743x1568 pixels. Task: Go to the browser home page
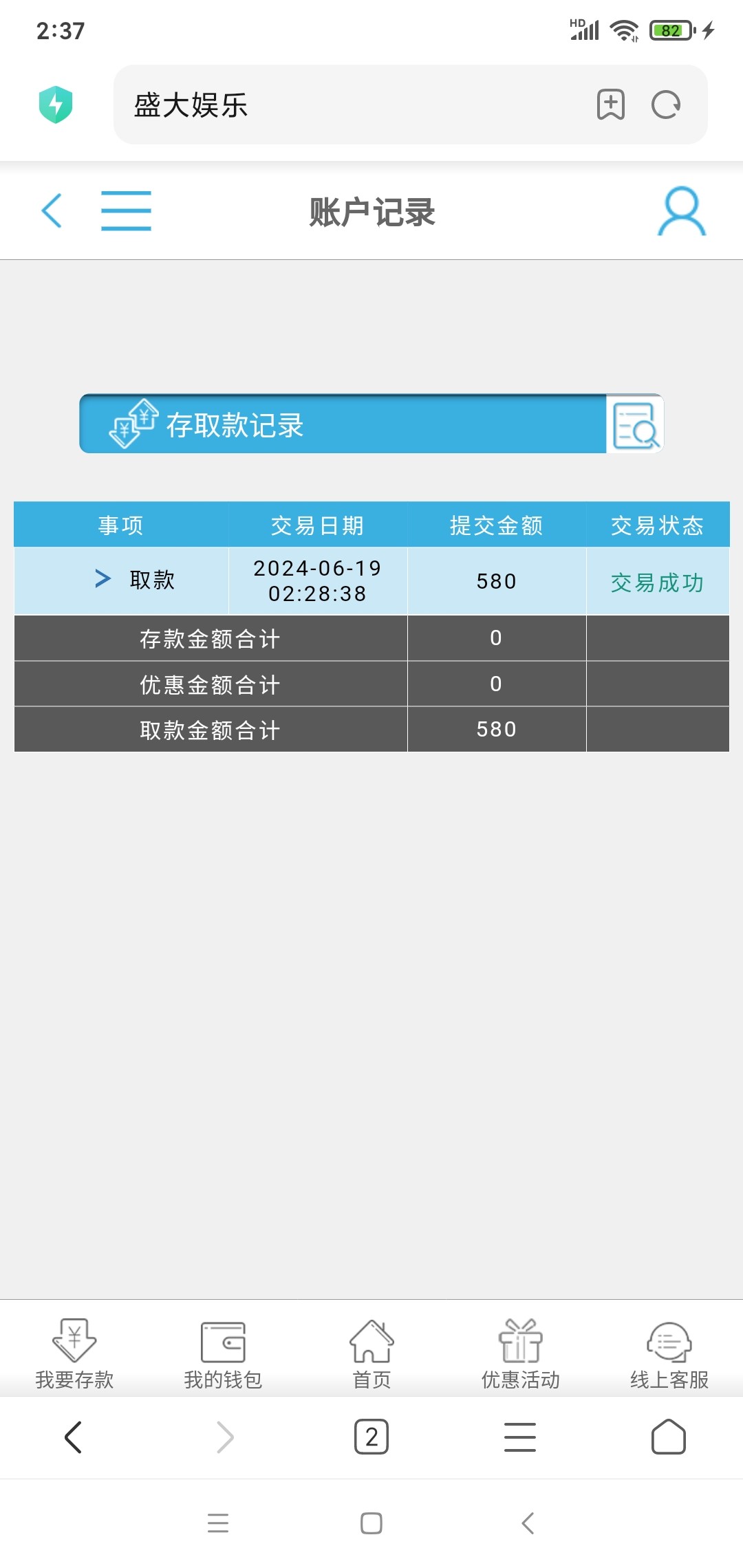(x=669, y=1437)
